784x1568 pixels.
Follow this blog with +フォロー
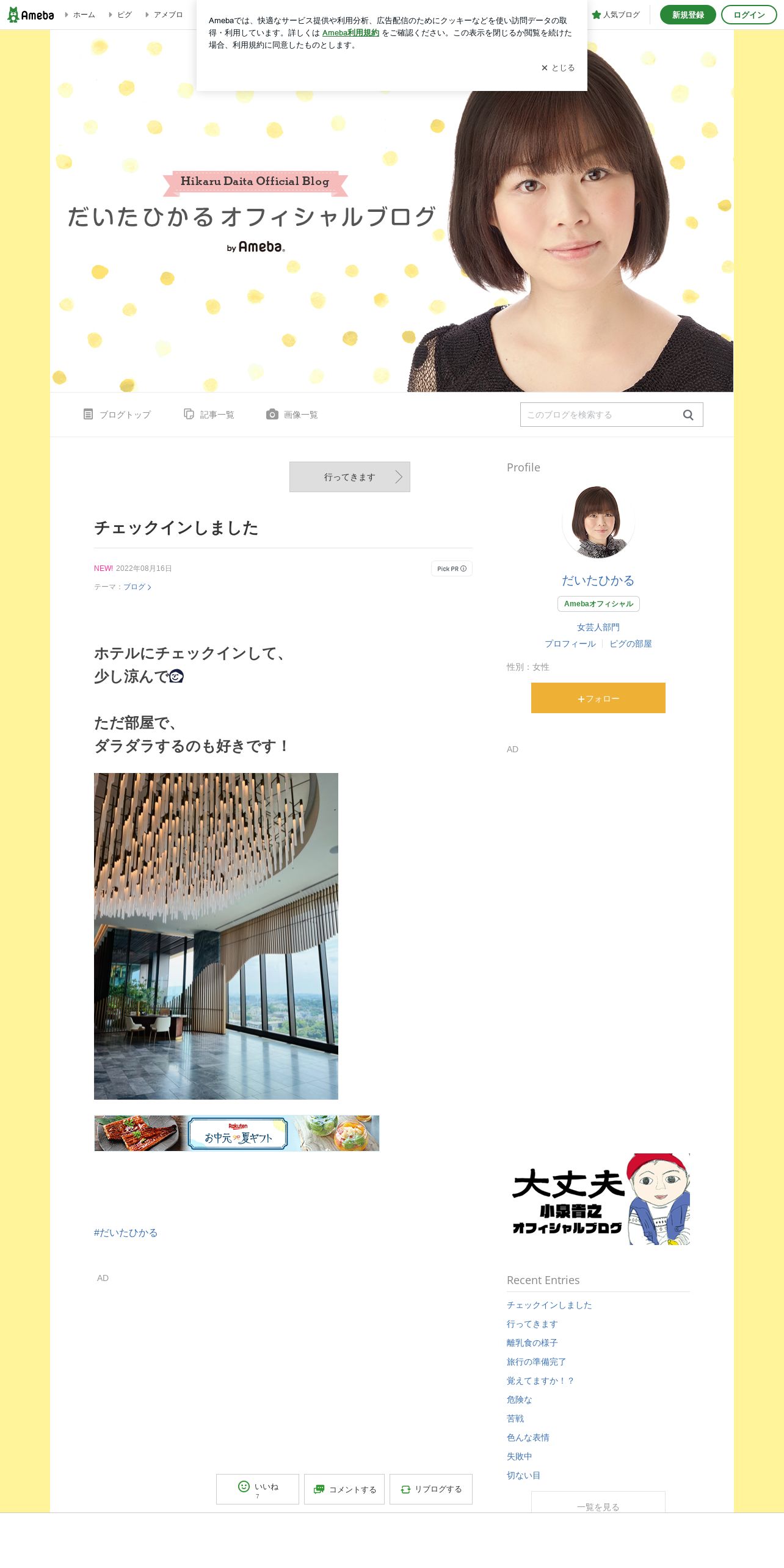tap(598, 698)
